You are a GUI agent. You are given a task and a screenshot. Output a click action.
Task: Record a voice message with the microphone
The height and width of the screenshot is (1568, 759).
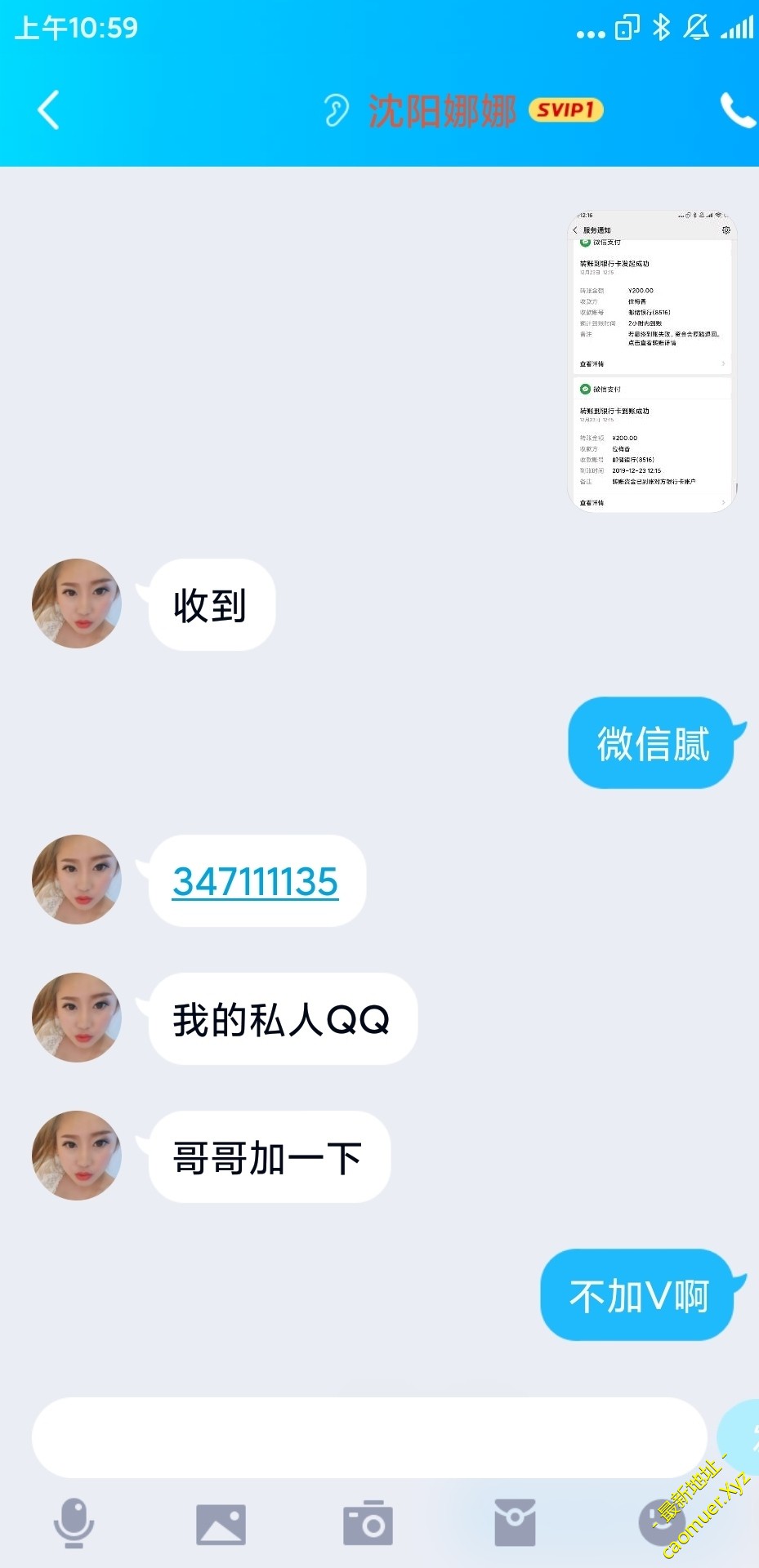[x=74, y=1523]
